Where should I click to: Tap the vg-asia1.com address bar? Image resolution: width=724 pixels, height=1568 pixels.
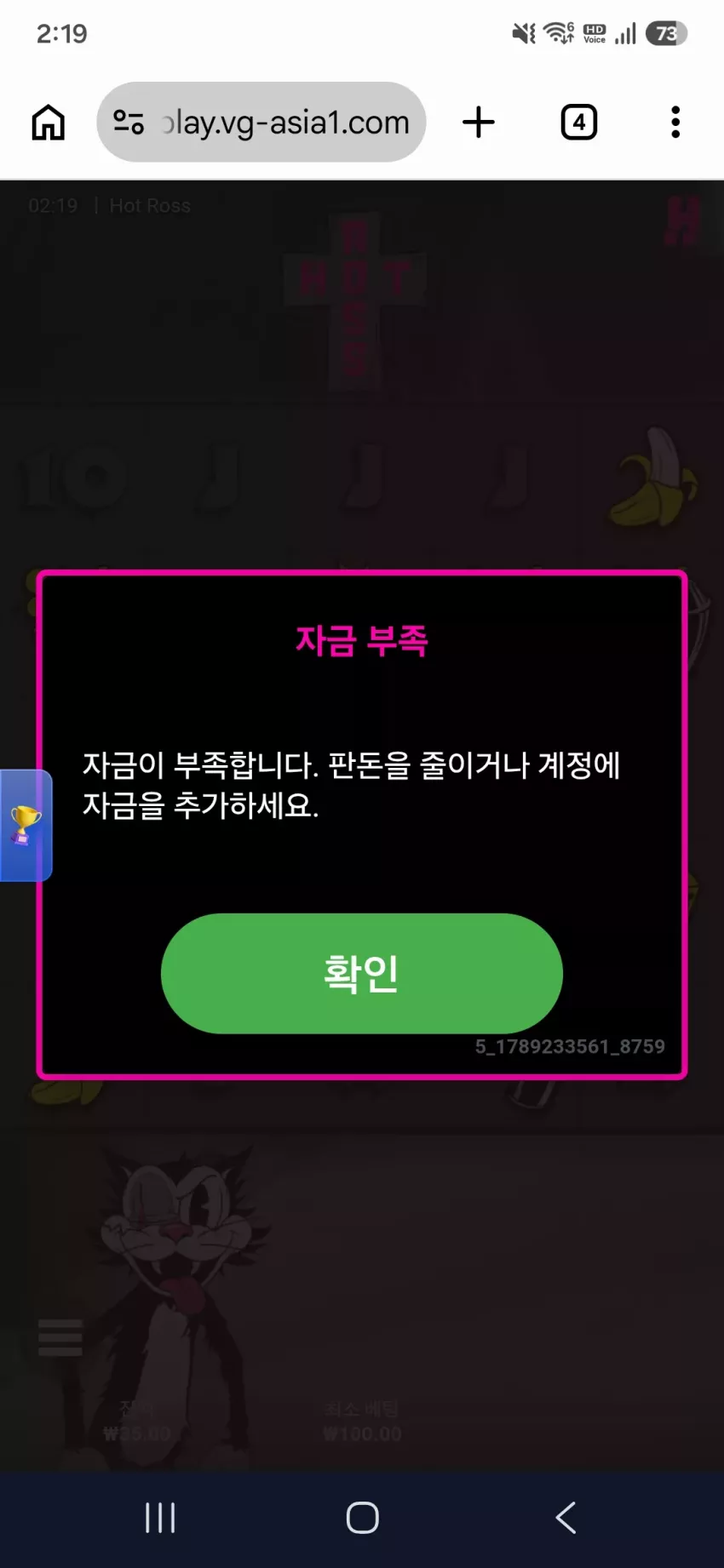261,122
